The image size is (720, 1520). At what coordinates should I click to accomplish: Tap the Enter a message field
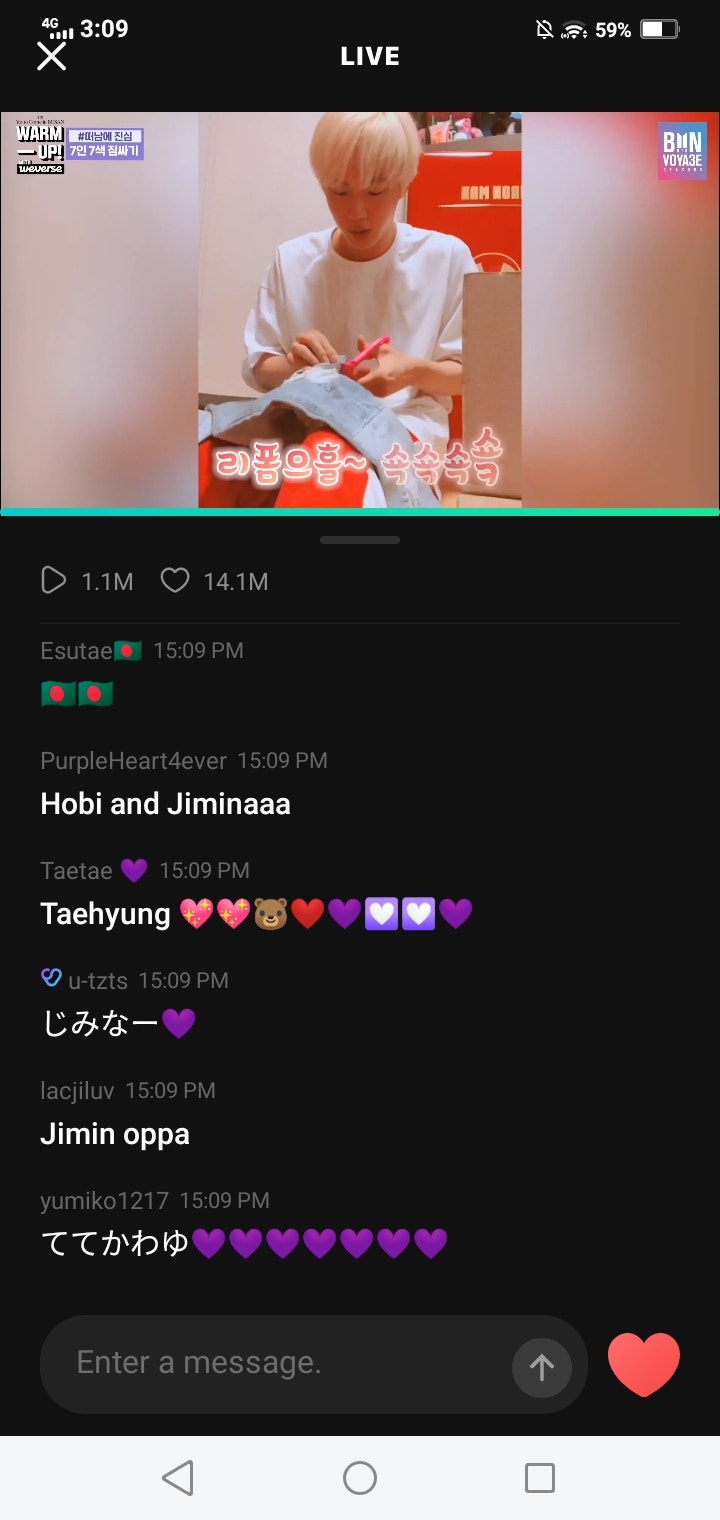[x=250, y=1364]
